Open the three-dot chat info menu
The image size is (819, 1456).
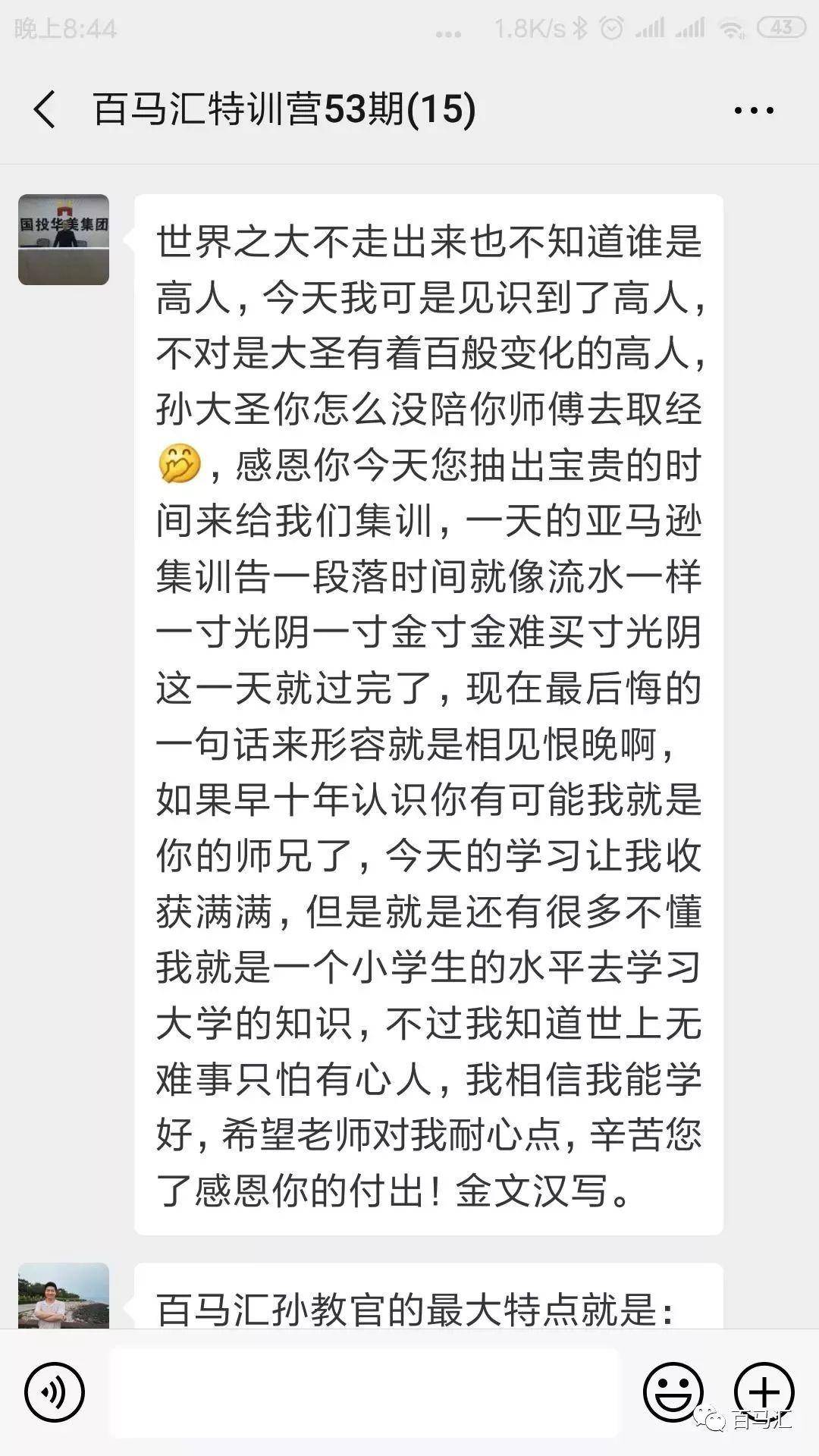click(x=754, y=111)
